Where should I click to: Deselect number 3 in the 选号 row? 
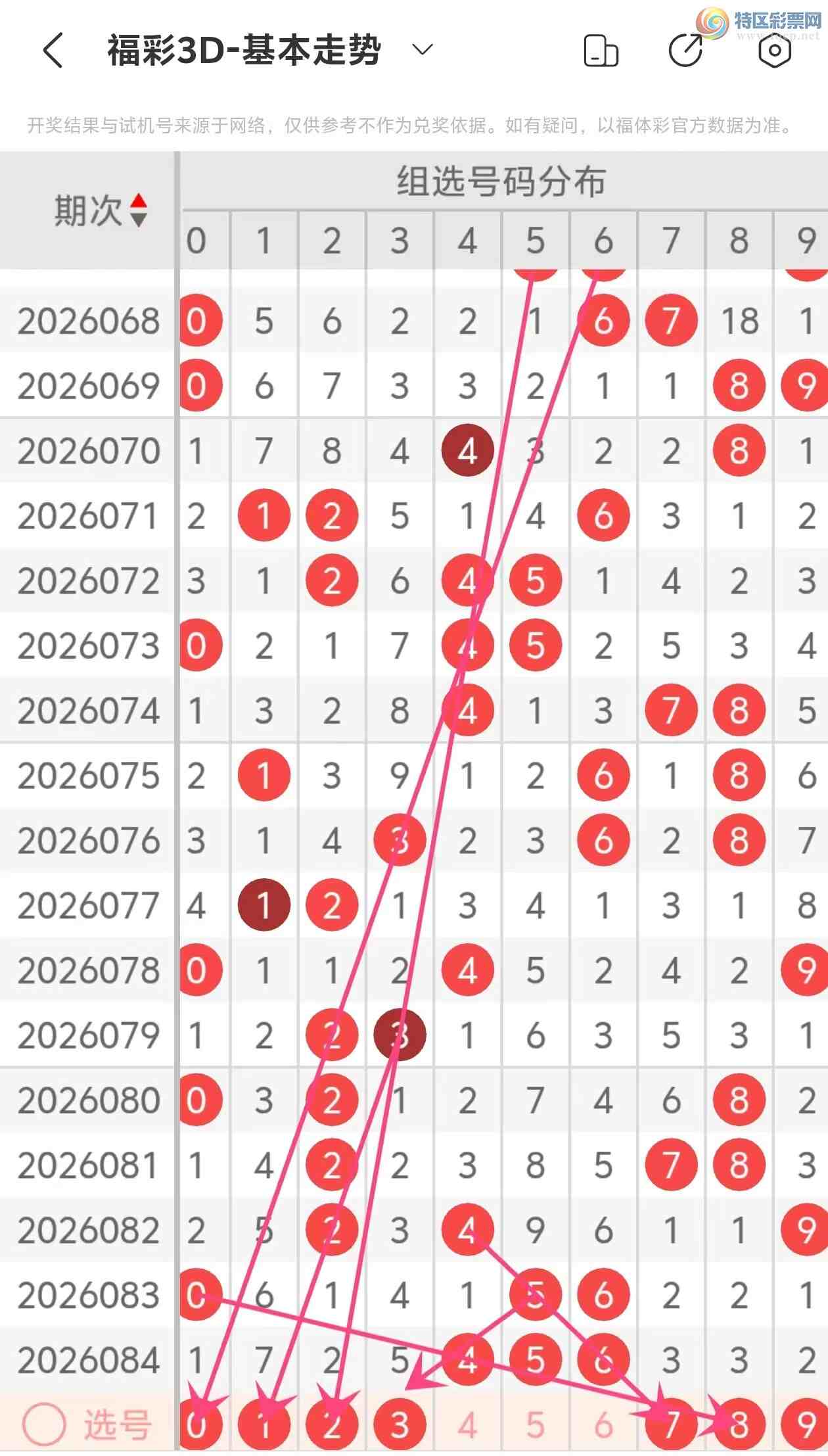tap(400, 1425)
